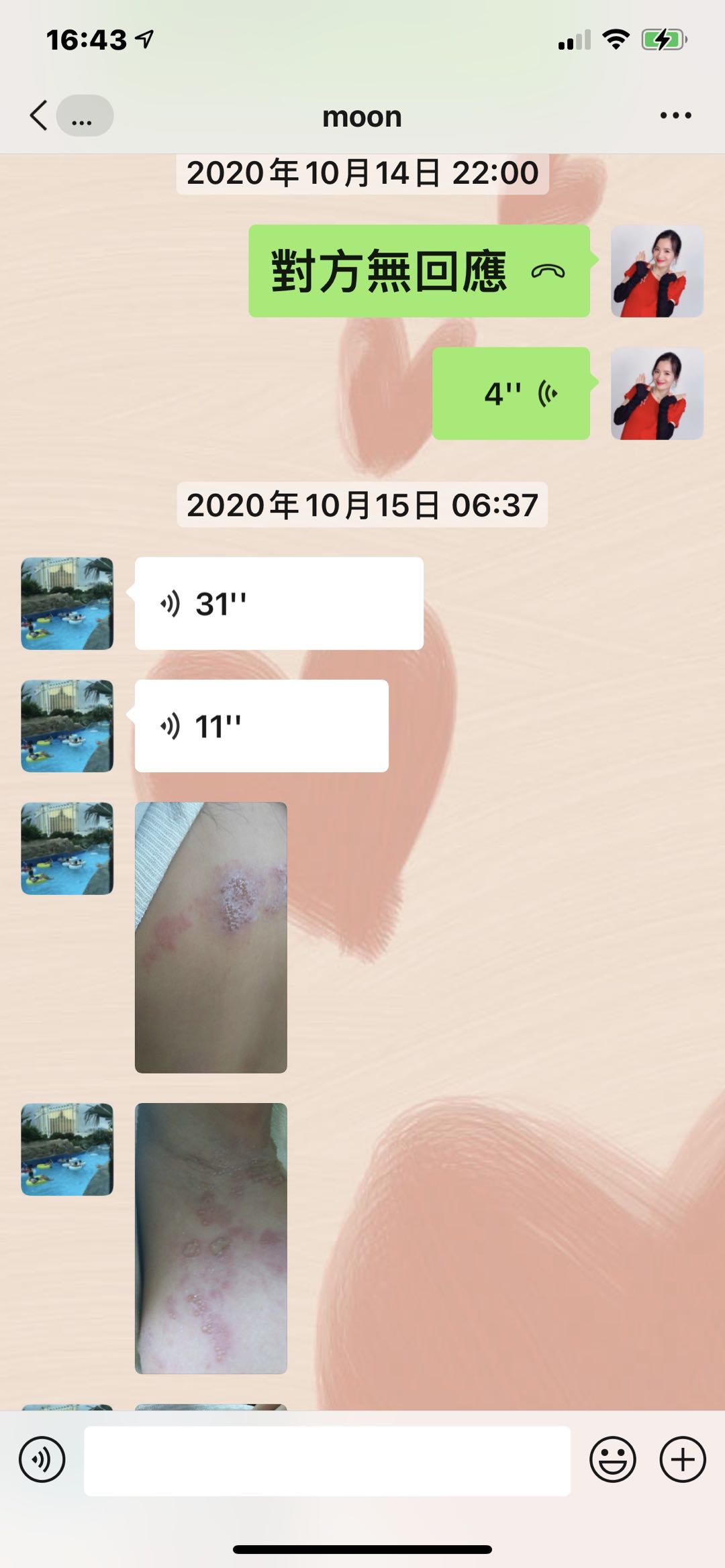Open the chat info overflow menu
The image size is (725, 1568).
coord(675,115)
